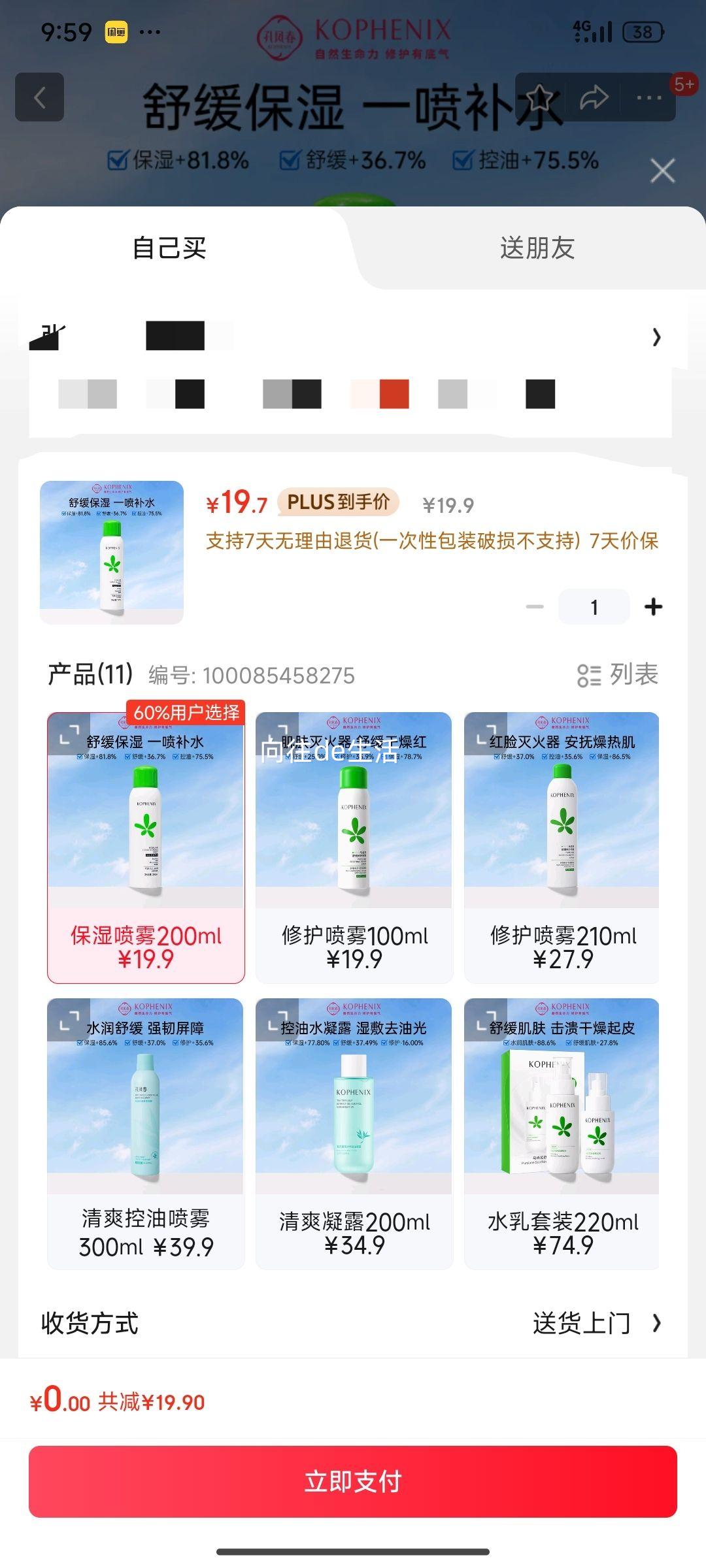Favorite this product with the star icon
706x1568 pixels.
(x=540, y=98)
